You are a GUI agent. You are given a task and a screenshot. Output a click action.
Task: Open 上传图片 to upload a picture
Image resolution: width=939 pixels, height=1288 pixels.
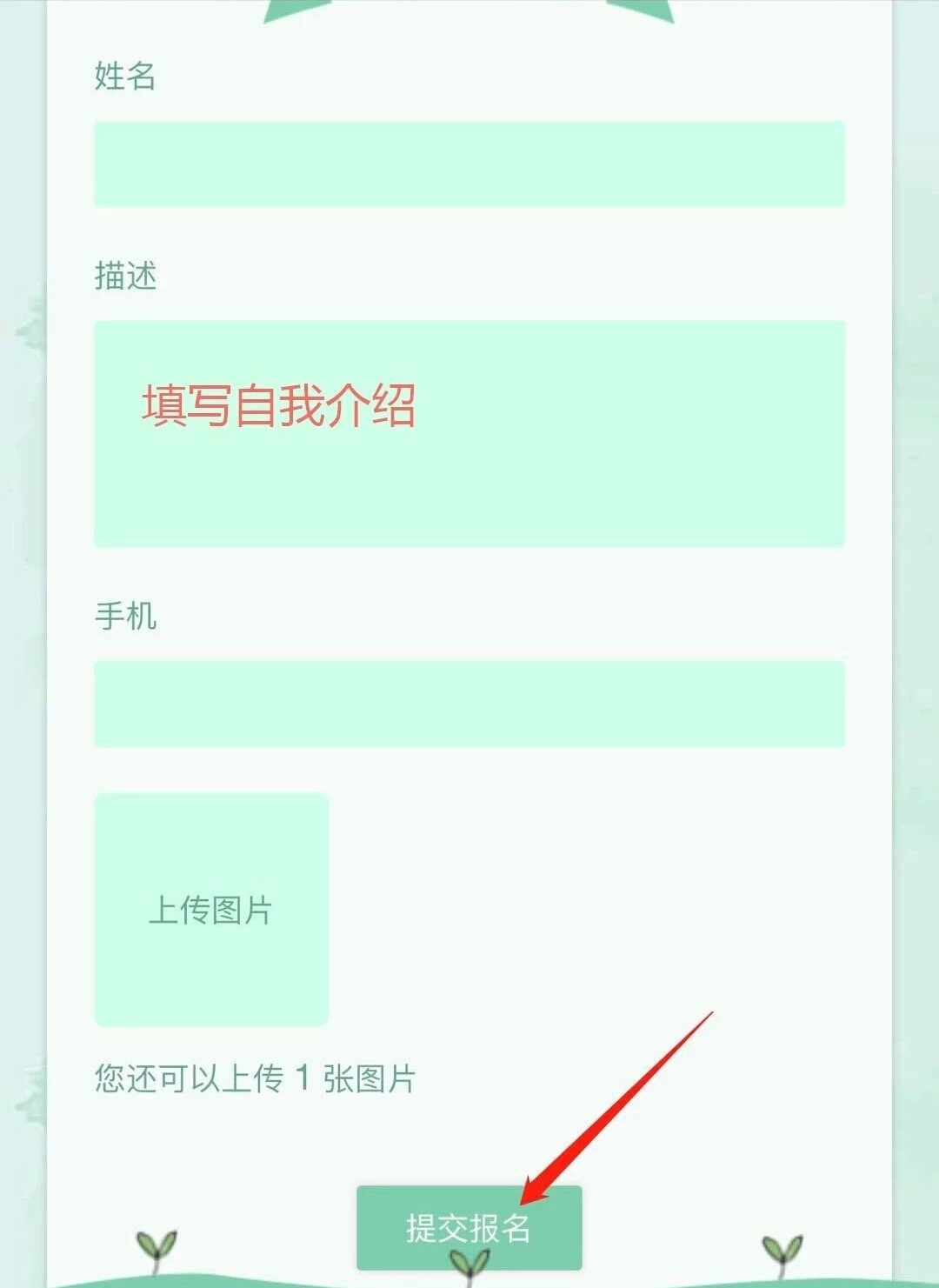click(211, 910)
